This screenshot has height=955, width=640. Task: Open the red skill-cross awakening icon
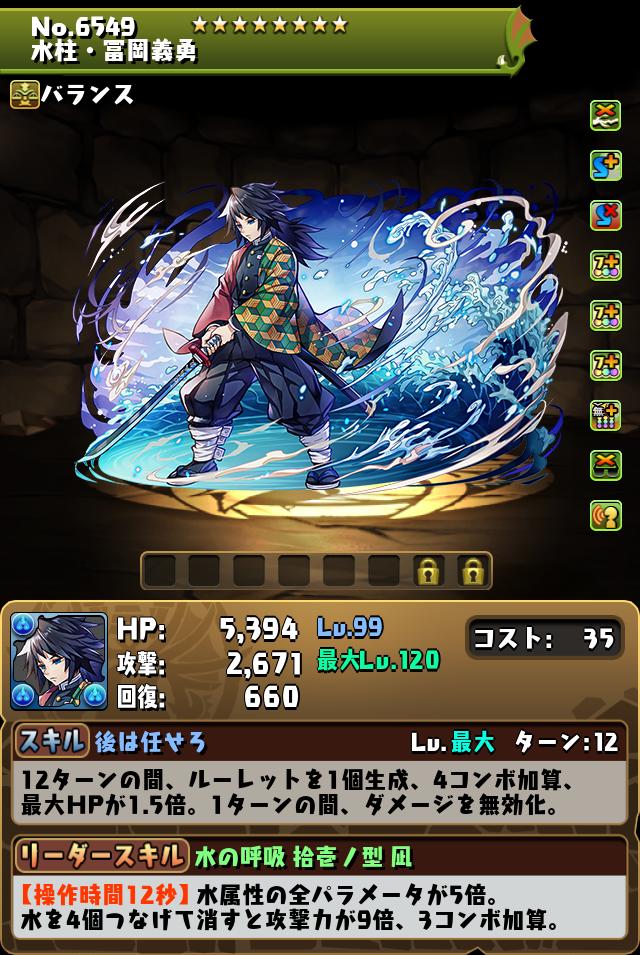605,213
